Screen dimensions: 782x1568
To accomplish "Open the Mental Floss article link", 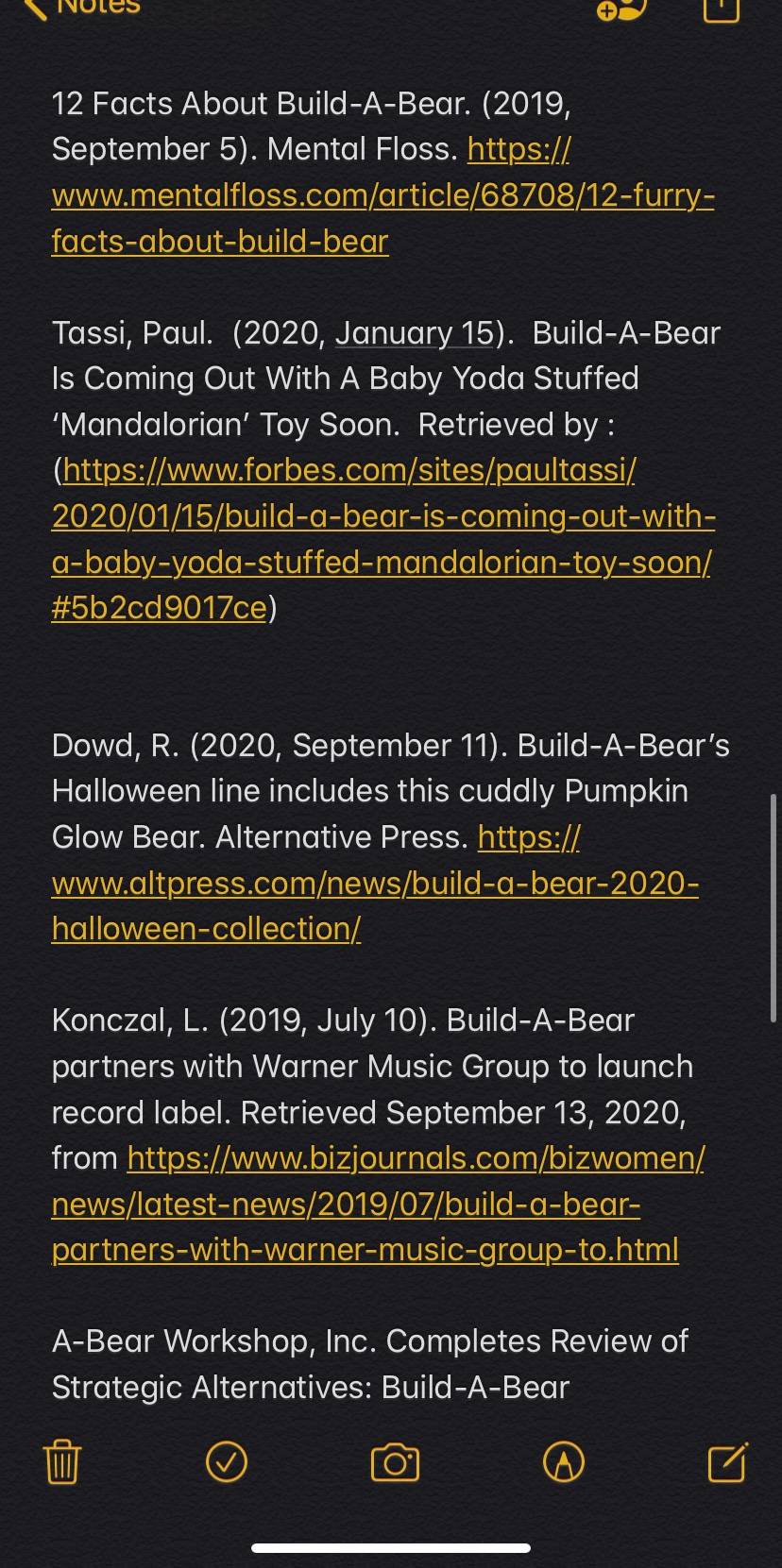I will pos(382,194).
